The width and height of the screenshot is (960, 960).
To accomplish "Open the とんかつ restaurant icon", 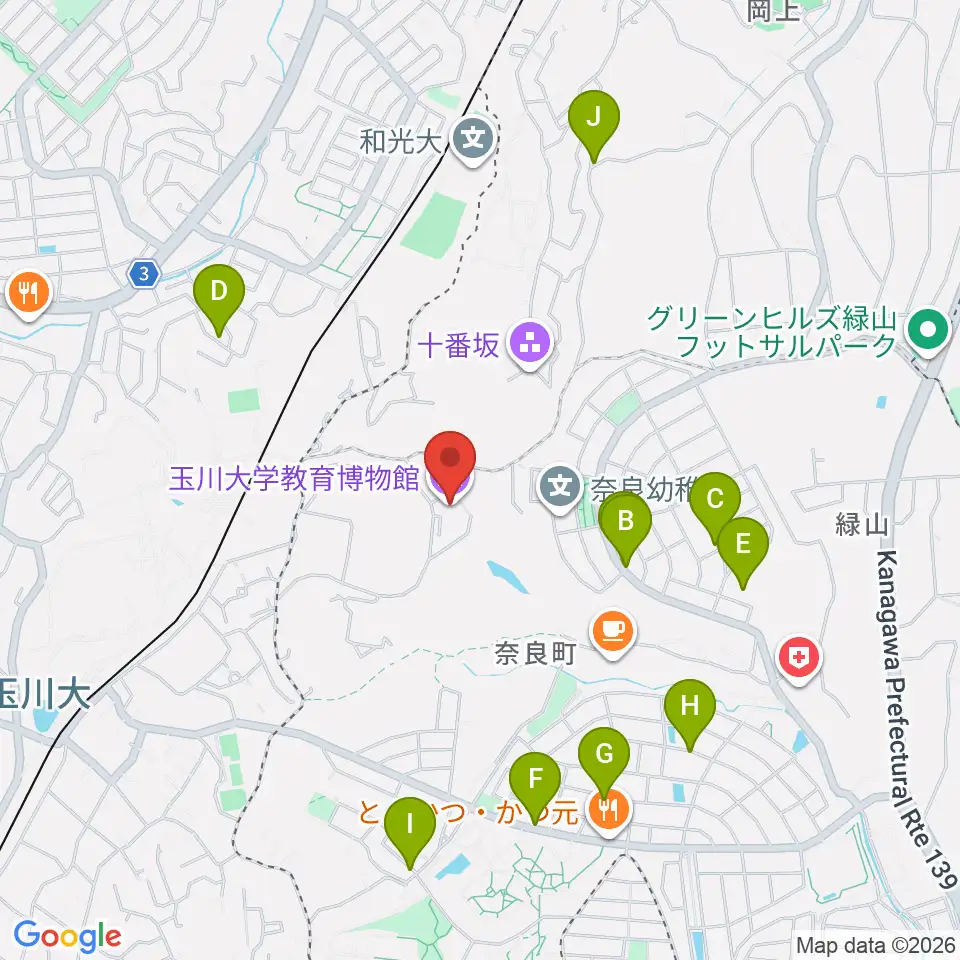I will (608, 812).
